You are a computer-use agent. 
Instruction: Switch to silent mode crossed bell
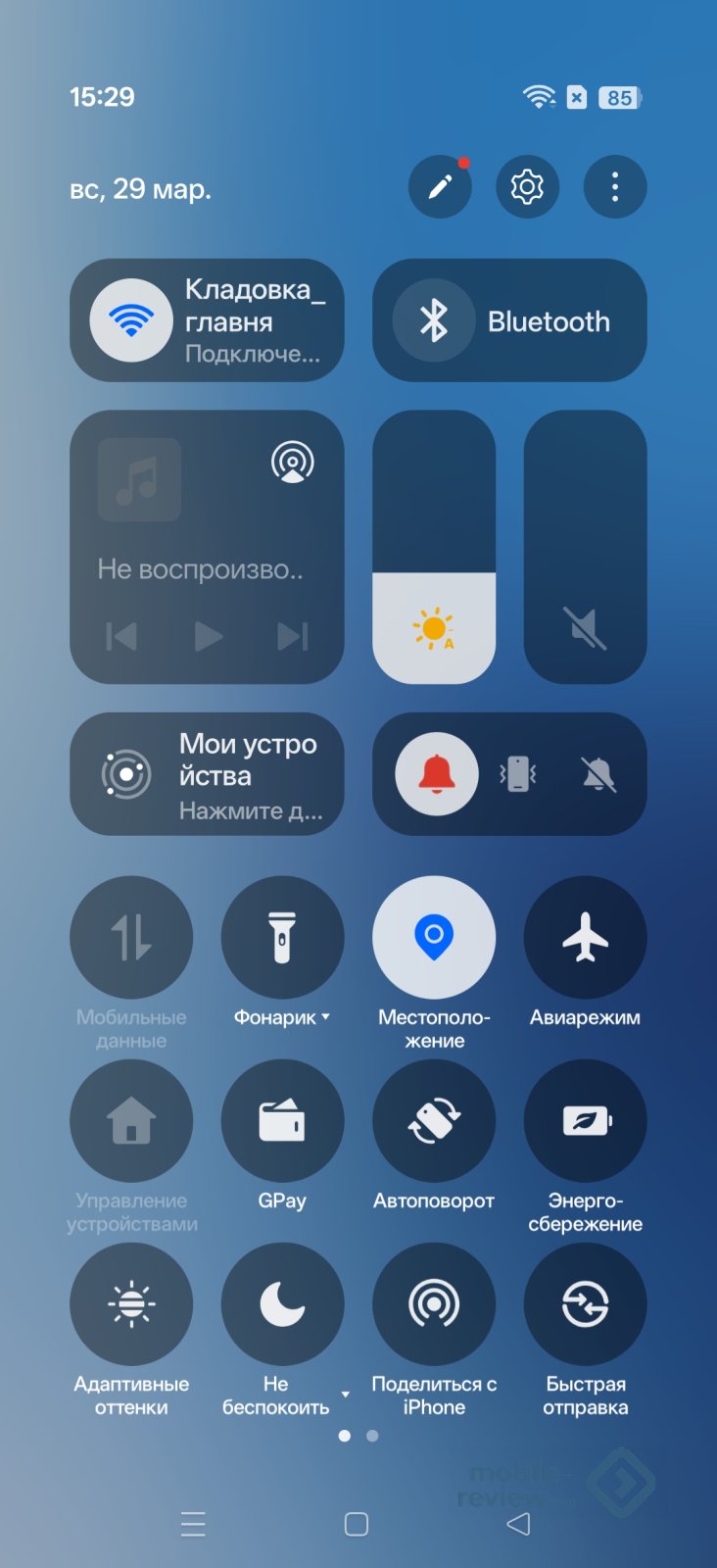598,774
